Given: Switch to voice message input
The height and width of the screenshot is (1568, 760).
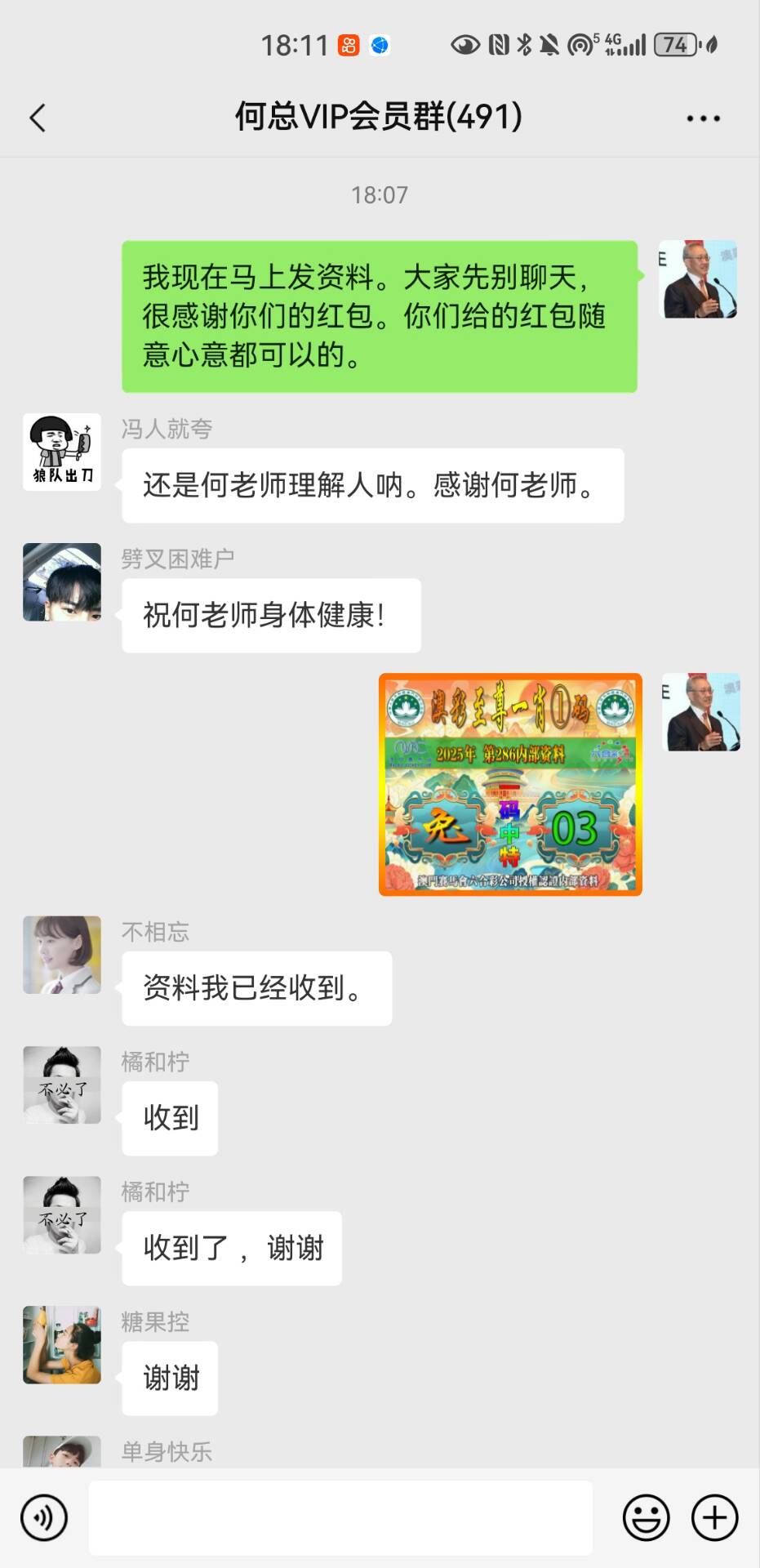Looking at the screenshot, I should 44,1517.
